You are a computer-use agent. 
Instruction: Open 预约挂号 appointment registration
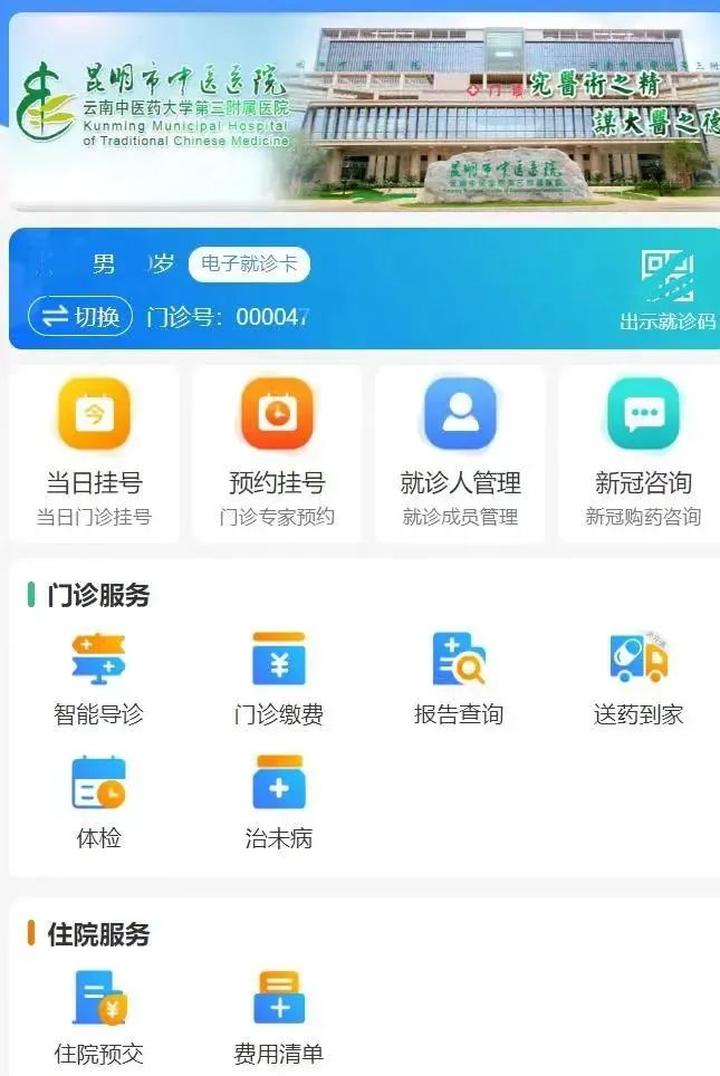(277, 452)
